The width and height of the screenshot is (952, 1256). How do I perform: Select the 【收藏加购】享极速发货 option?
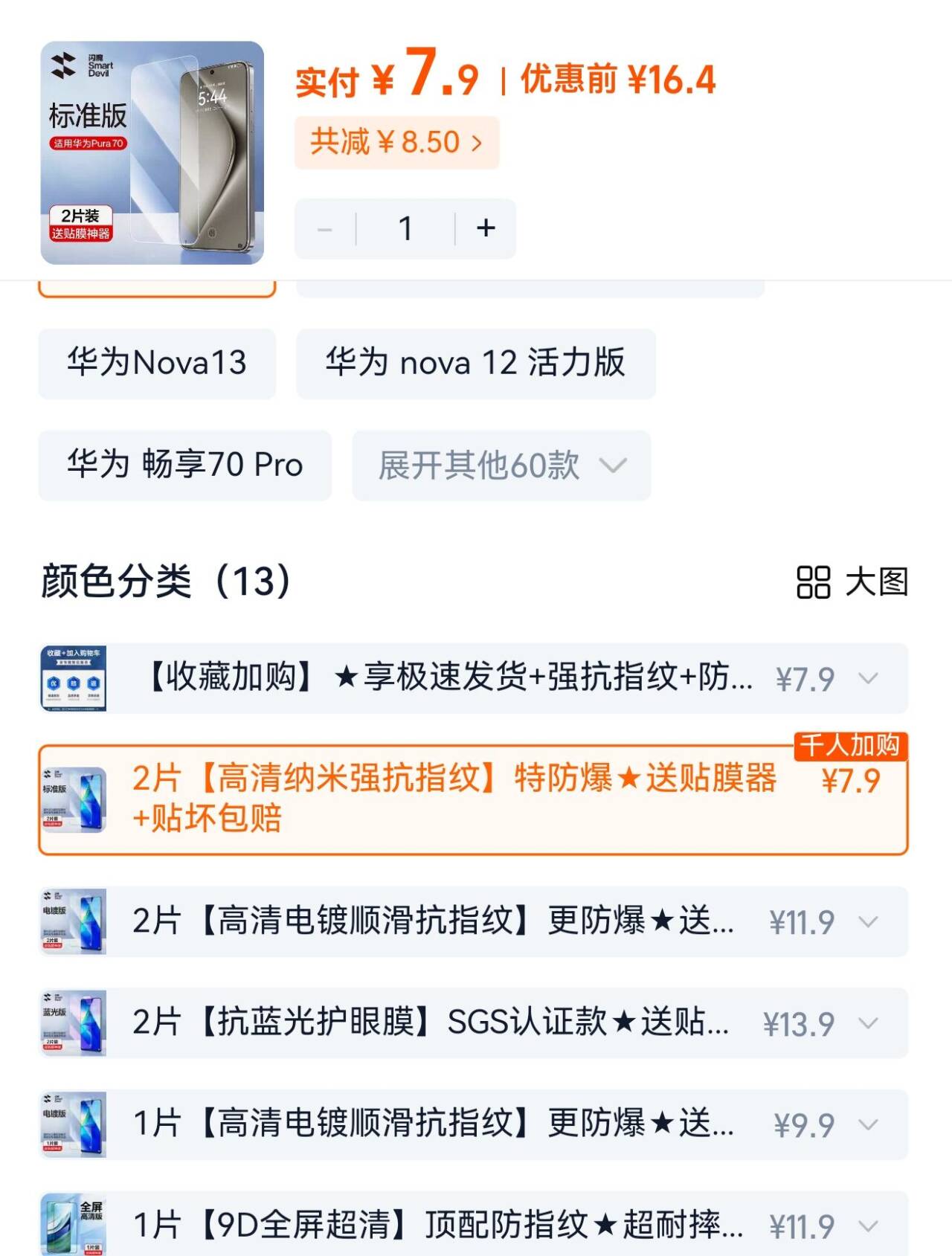point(446,678)
